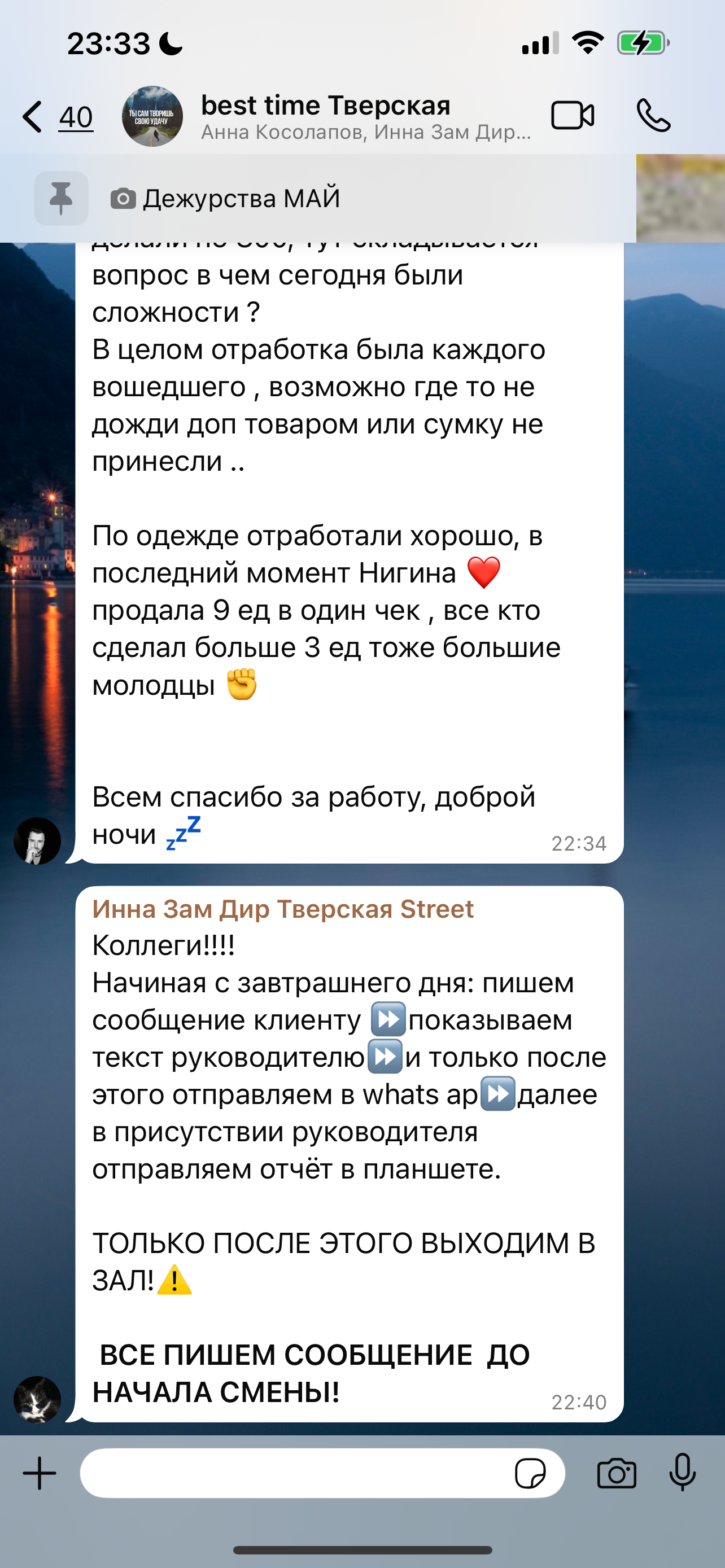Open the sticker picker
725x1568 pixels.
pyautogui.click(x=530, y=1473)
